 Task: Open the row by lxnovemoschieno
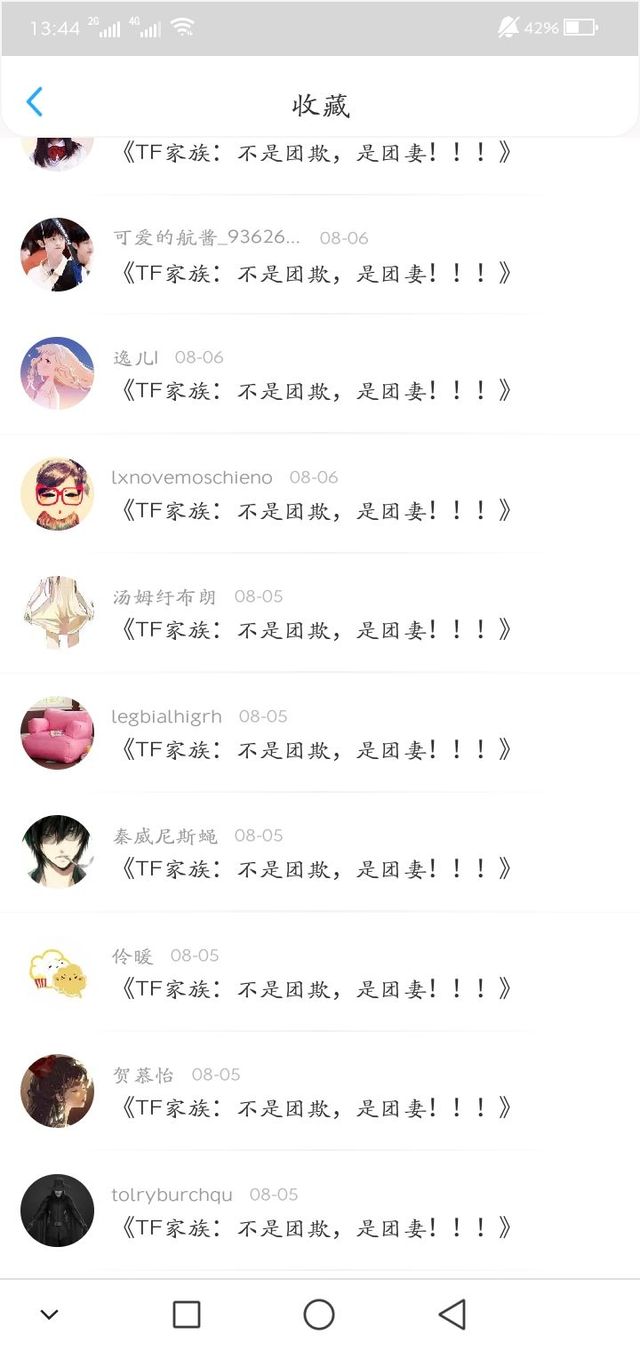tap(320, 494)
